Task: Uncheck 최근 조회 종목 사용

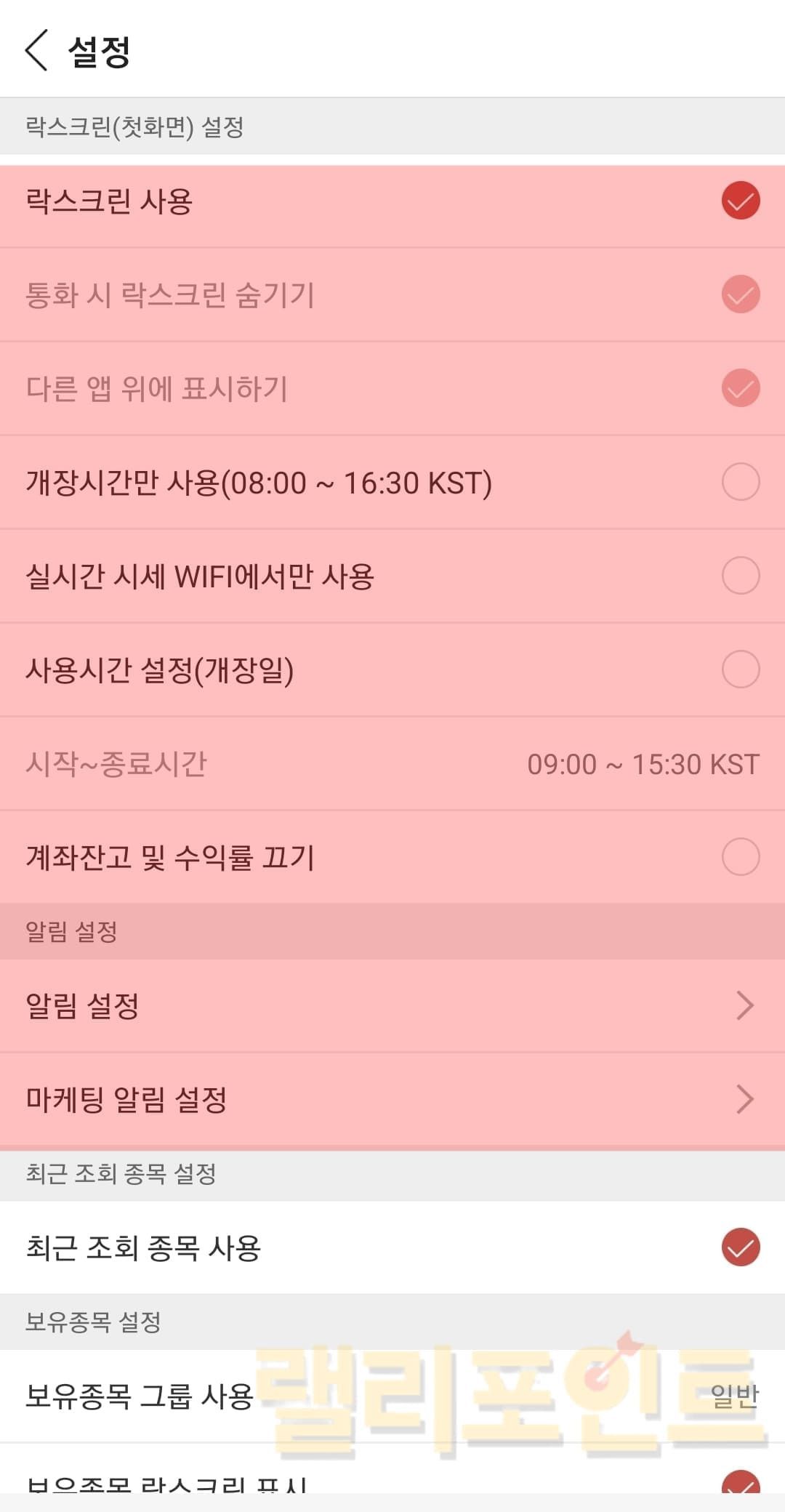Action: click(740, 1247)
